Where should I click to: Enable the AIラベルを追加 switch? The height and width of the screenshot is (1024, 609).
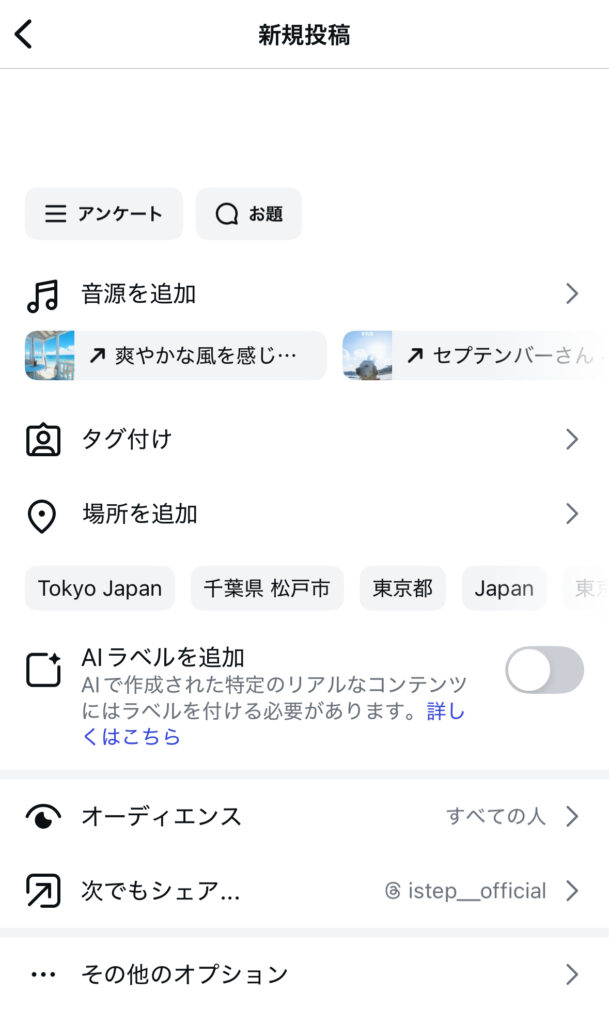pyautogui.click(x=544, y=670)
